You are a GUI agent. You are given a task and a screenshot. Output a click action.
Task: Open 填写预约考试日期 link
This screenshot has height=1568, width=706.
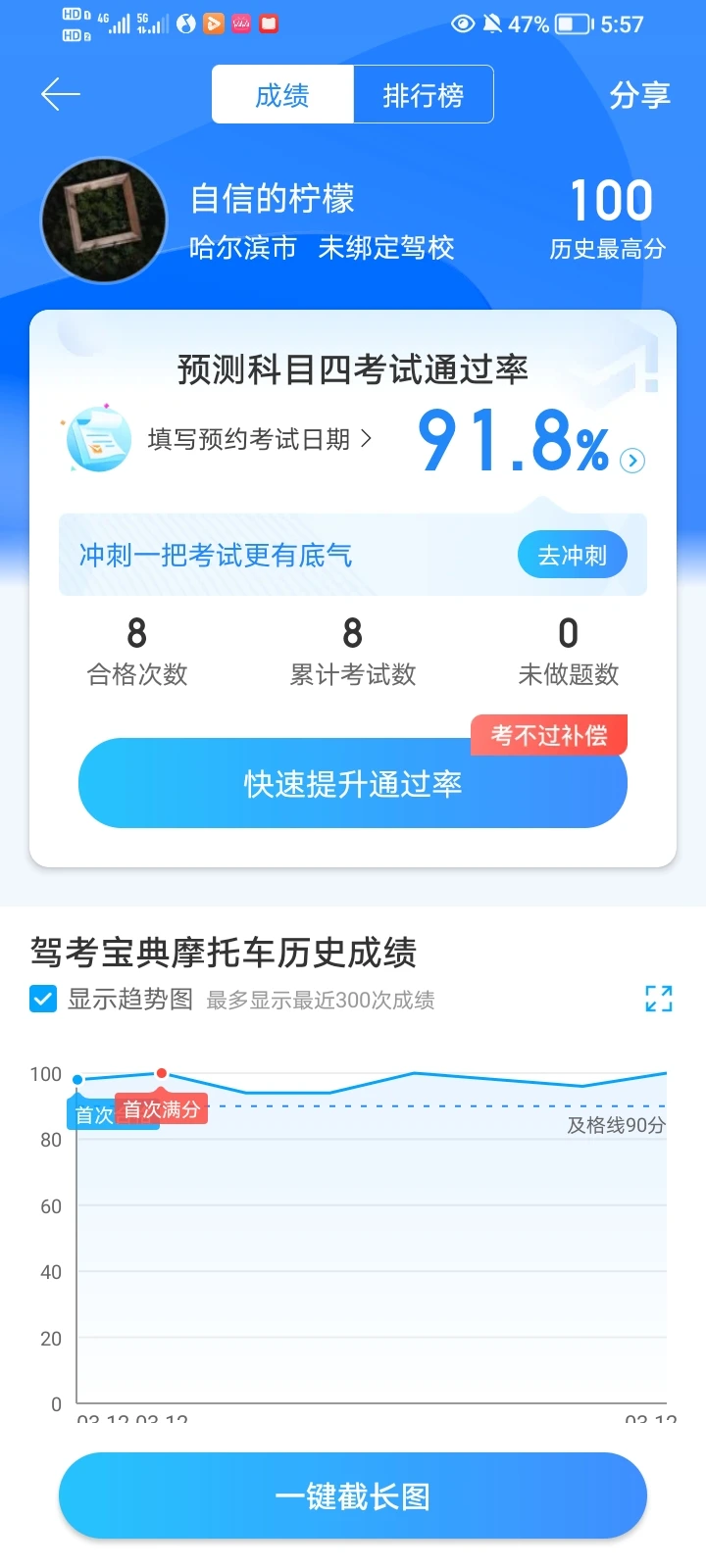coord(259,439)
